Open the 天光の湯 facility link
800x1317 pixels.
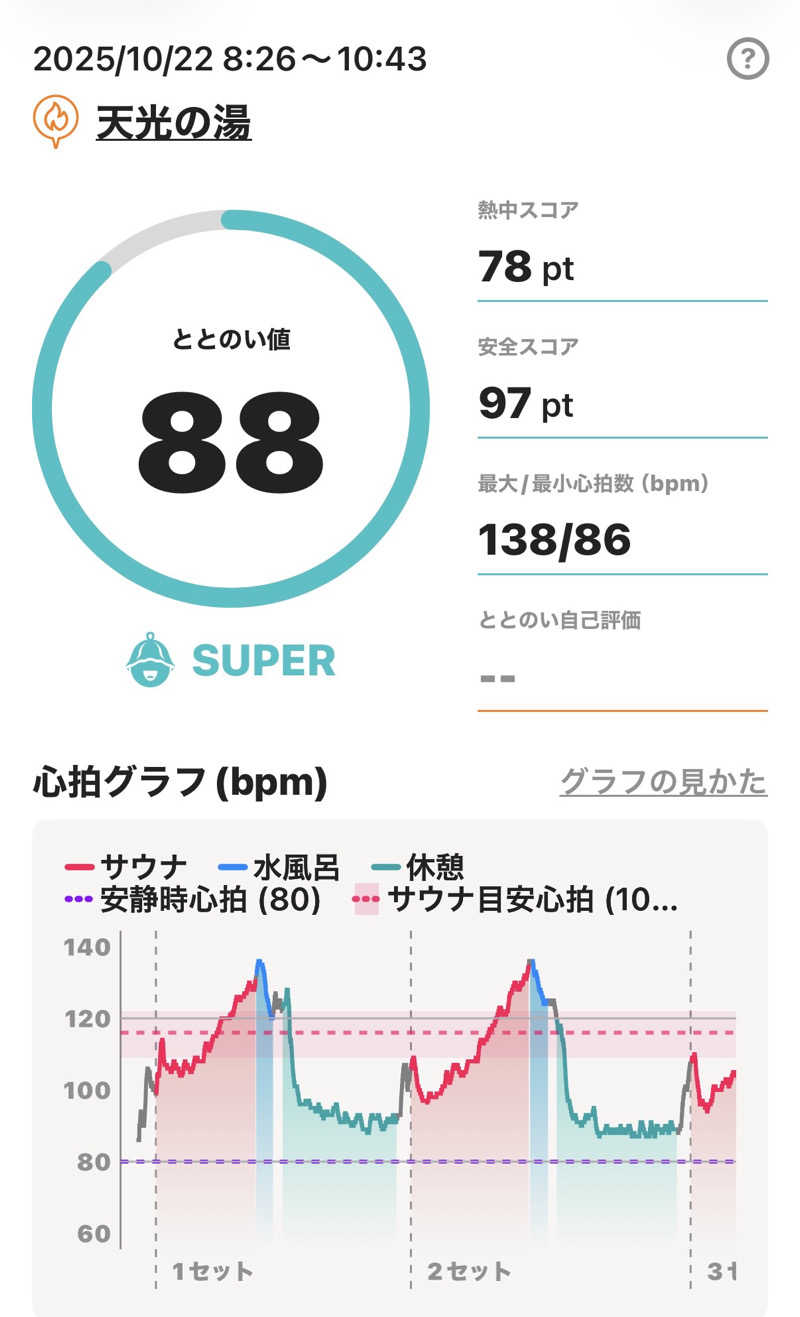click(x=173, y=124)
